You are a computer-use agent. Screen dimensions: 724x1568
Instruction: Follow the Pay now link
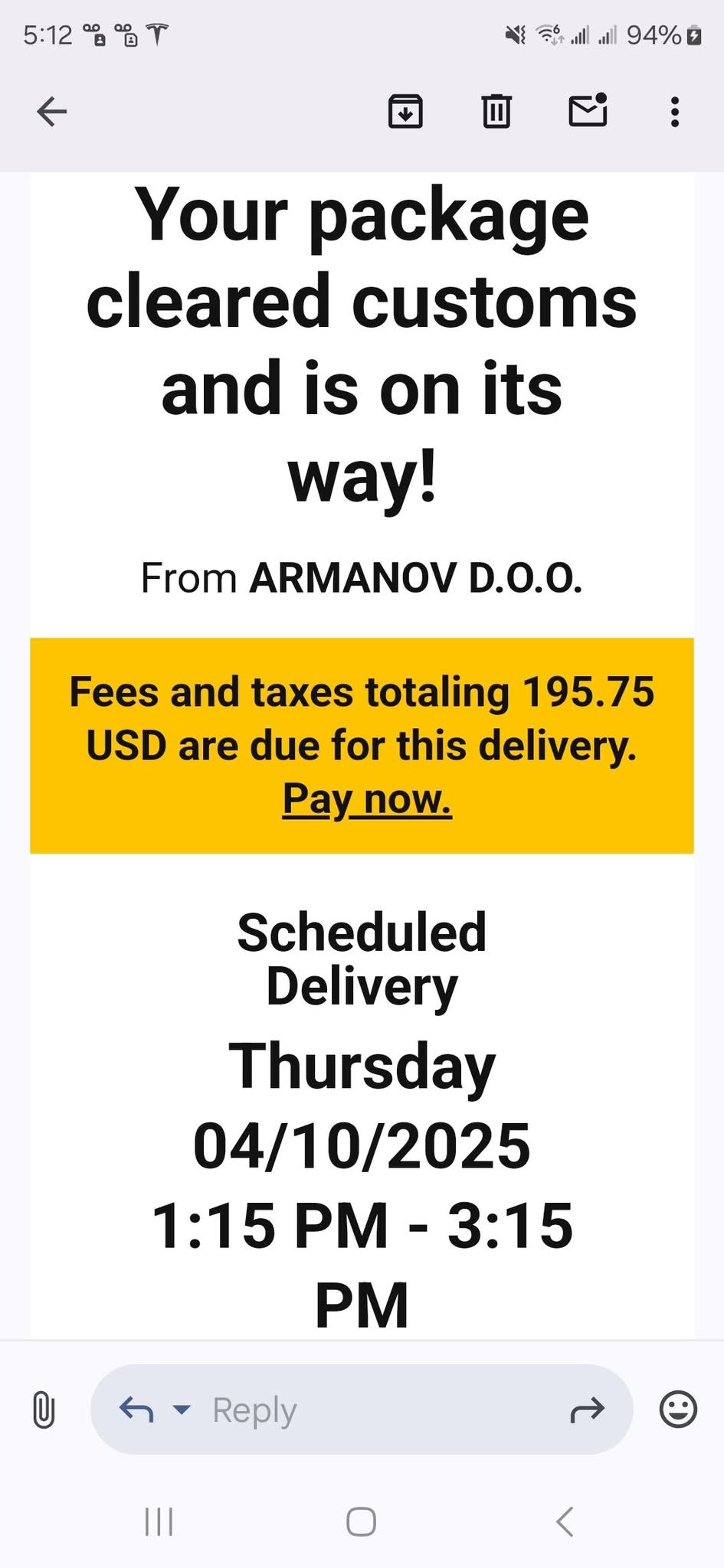click(x=367, y=799)
